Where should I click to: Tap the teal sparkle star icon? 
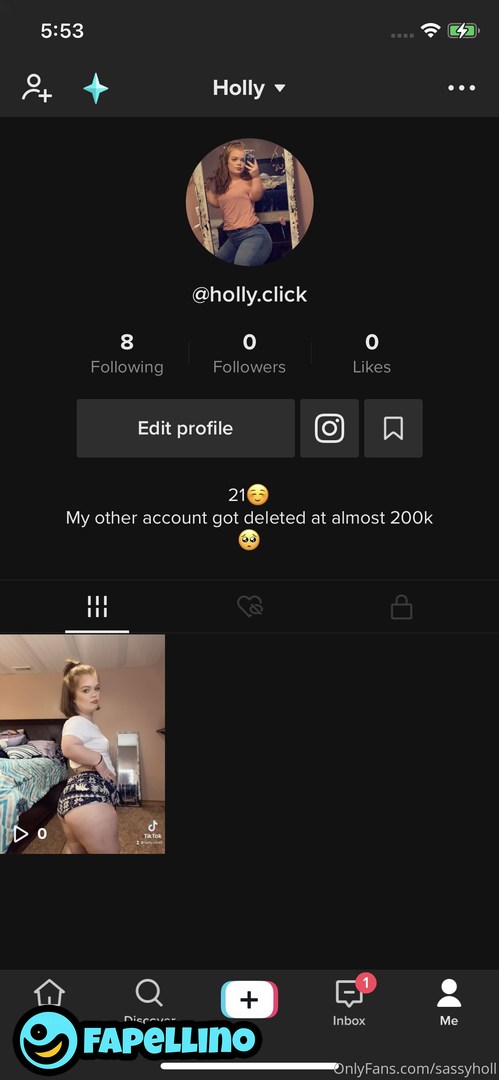tap(96, 88)
